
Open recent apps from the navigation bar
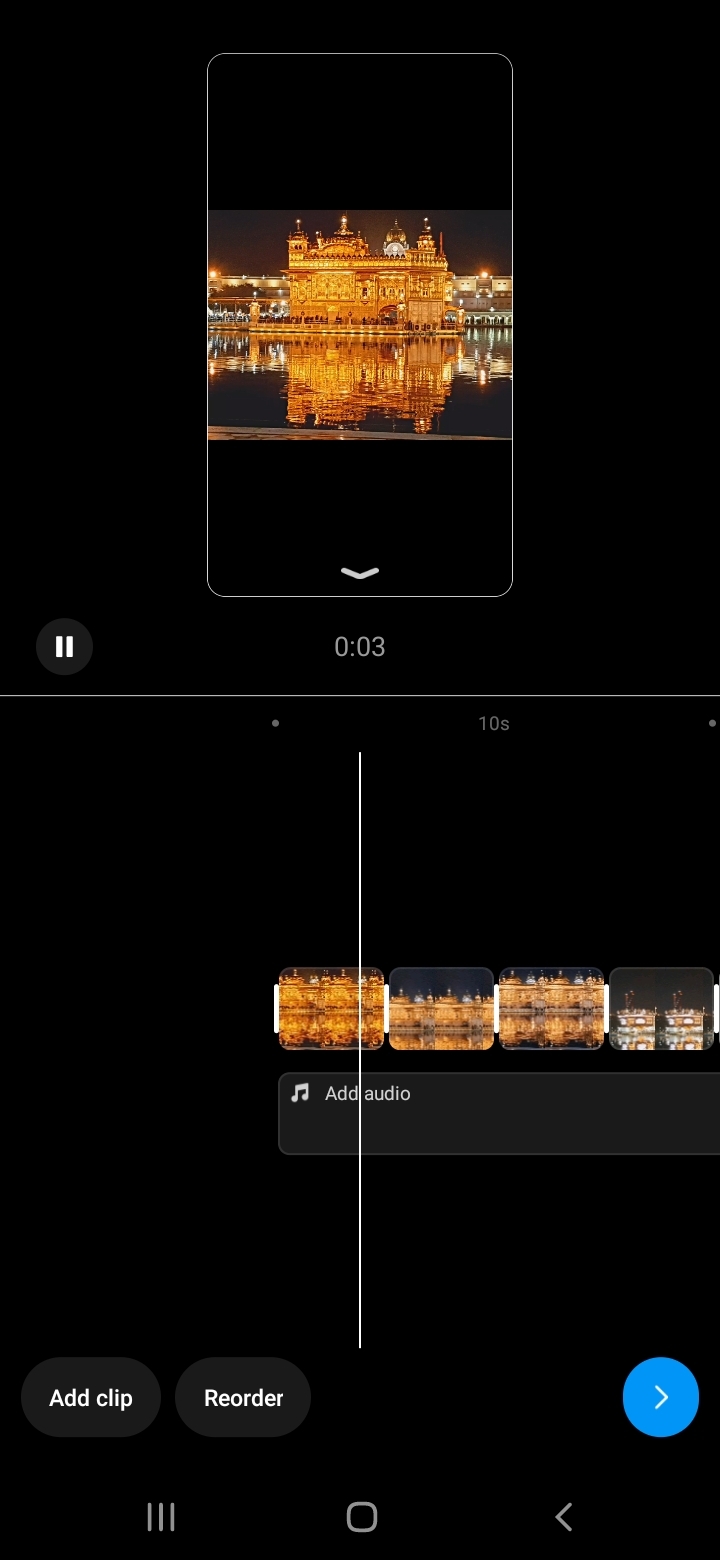coord(160,1517)
